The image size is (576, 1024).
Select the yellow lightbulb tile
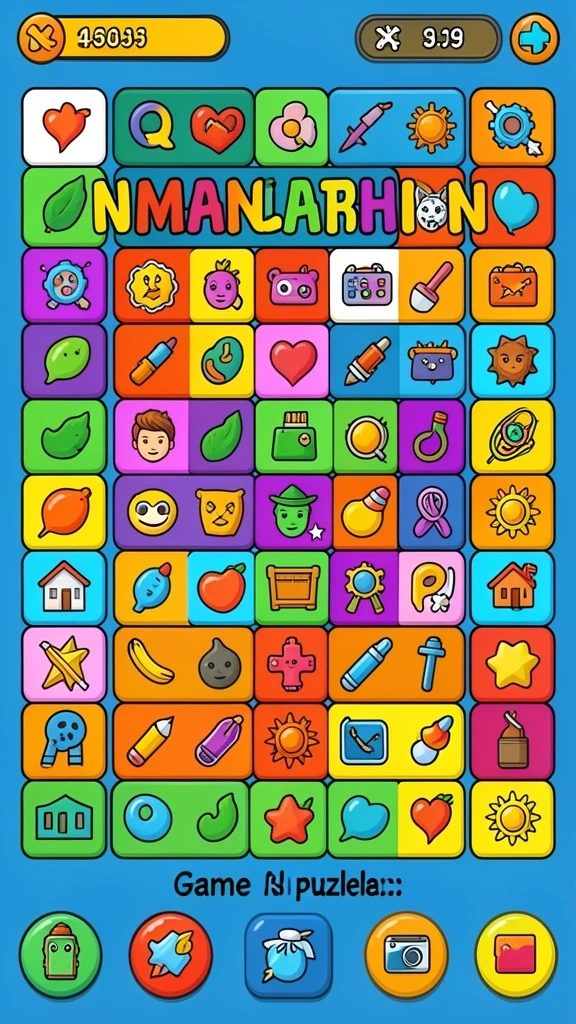(x=365, y=513)
